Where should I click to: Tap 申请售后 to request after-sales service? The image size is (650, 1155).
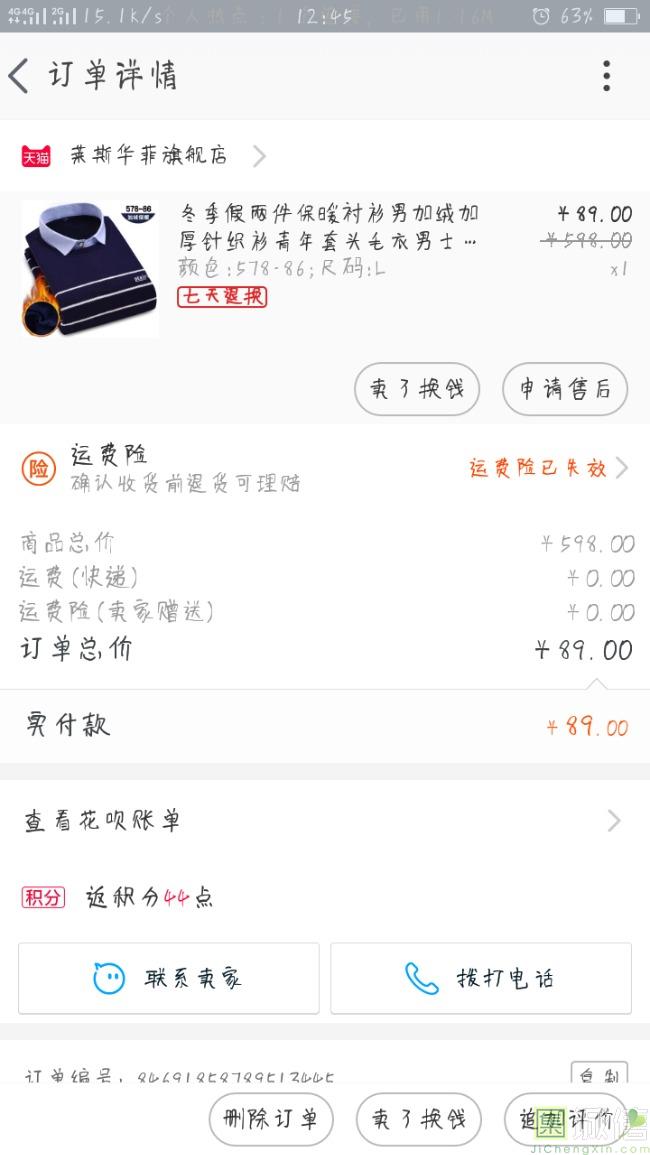click(565, 389)
